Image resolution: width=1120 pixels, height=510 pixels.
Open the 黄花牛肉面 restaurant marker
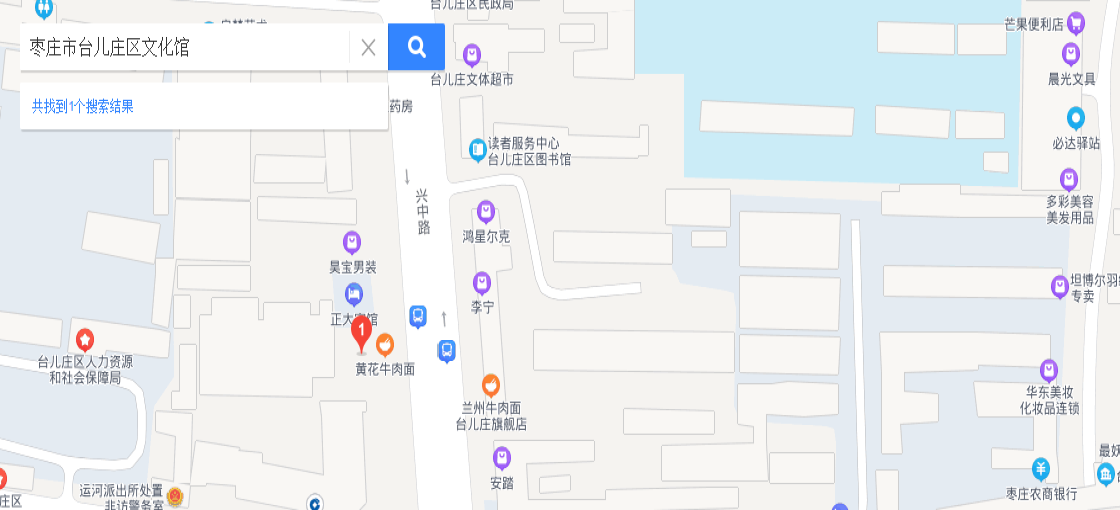click(x=384, y=345)
